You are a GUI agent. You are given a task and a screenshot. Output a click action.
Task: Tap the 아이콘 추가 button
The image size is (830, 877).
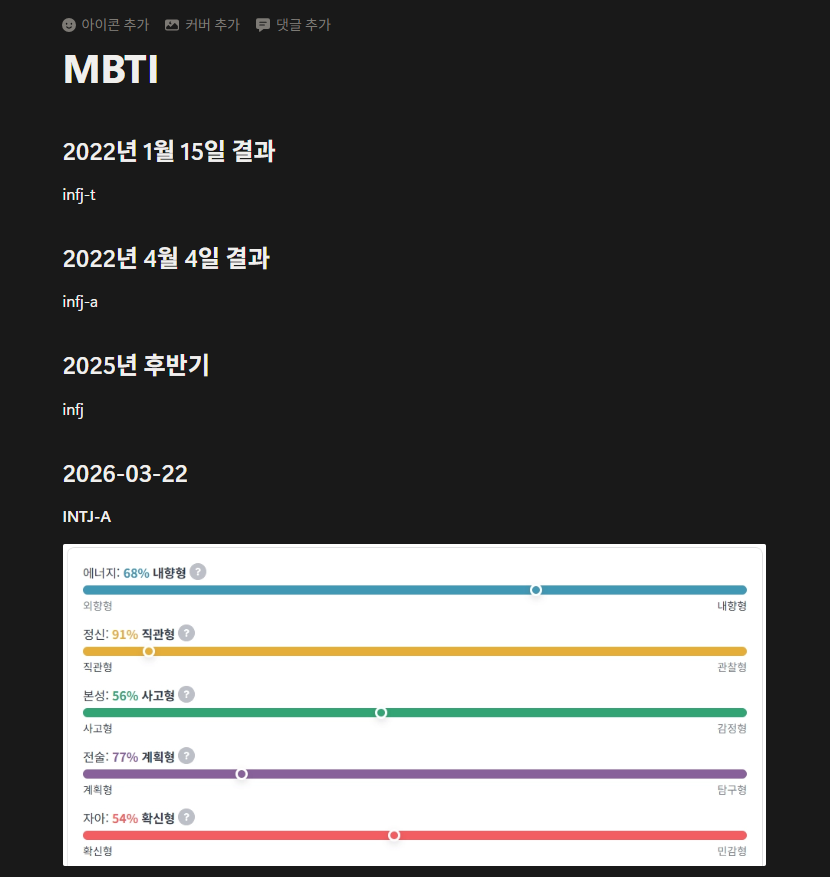coord(105,25)
